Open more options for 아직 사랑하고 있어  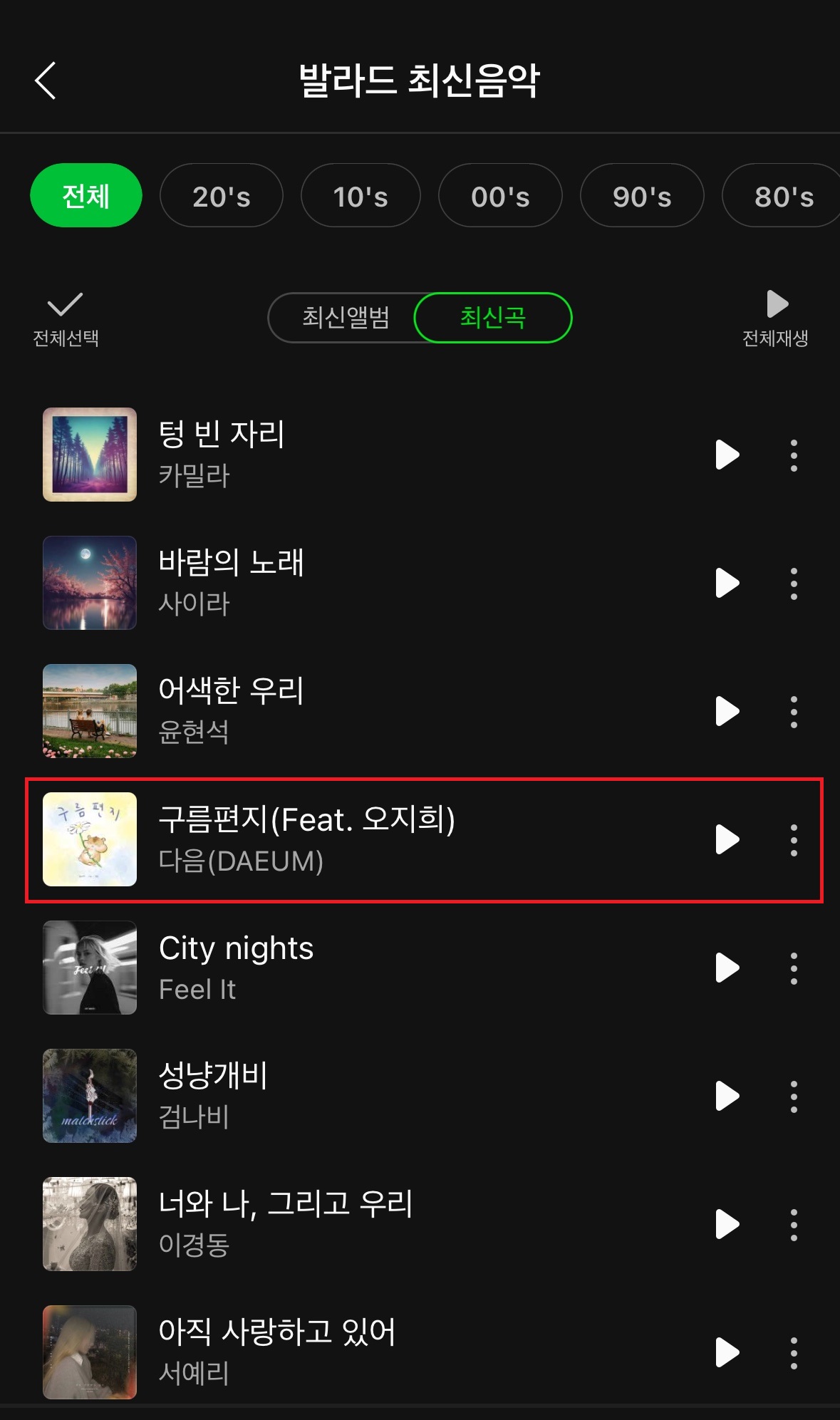tap(794, 1352)
